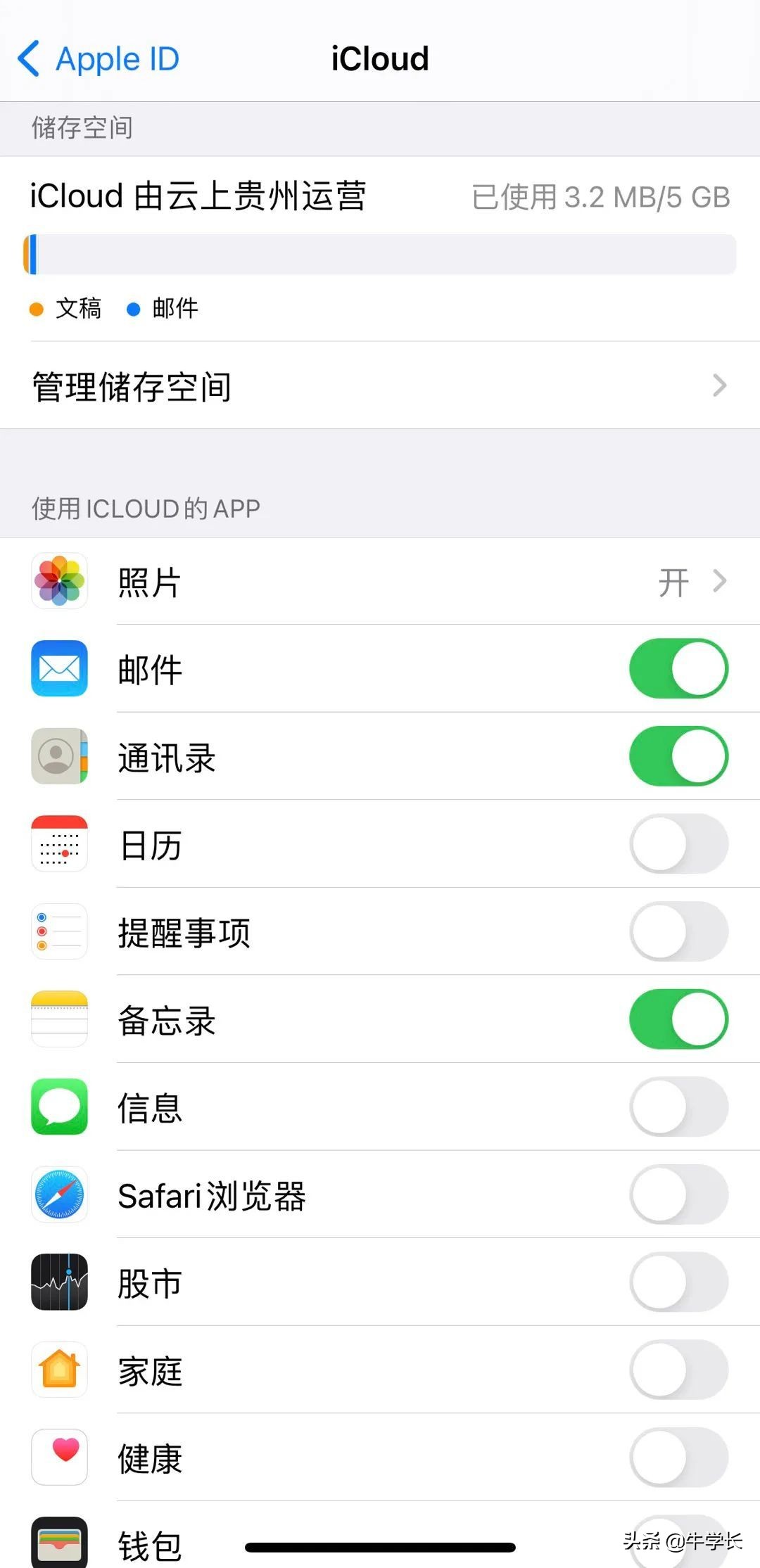760x1568 pixels.
Task: Click the Photos app icon
Action: click(59, 582)
